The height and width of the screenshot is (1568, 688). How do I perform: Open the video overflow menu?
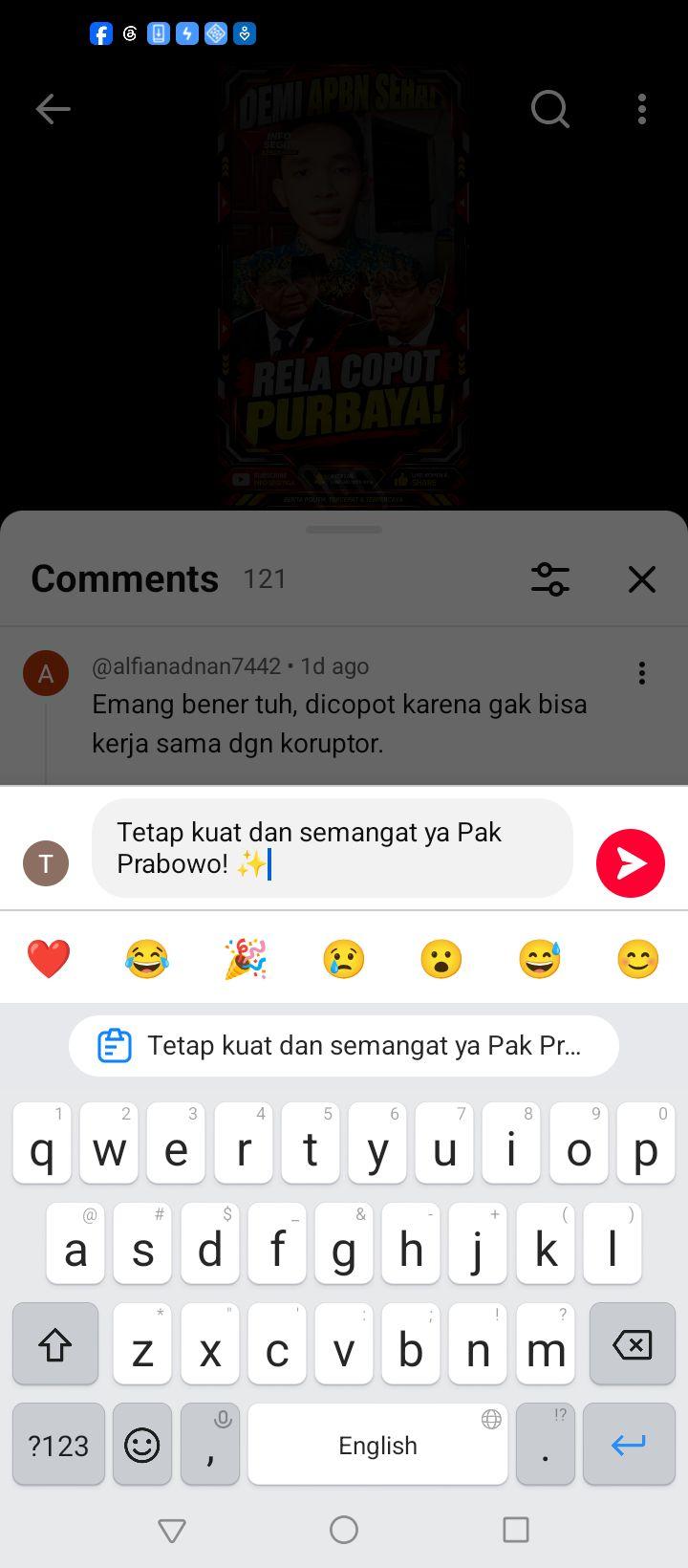pos(642,109)
